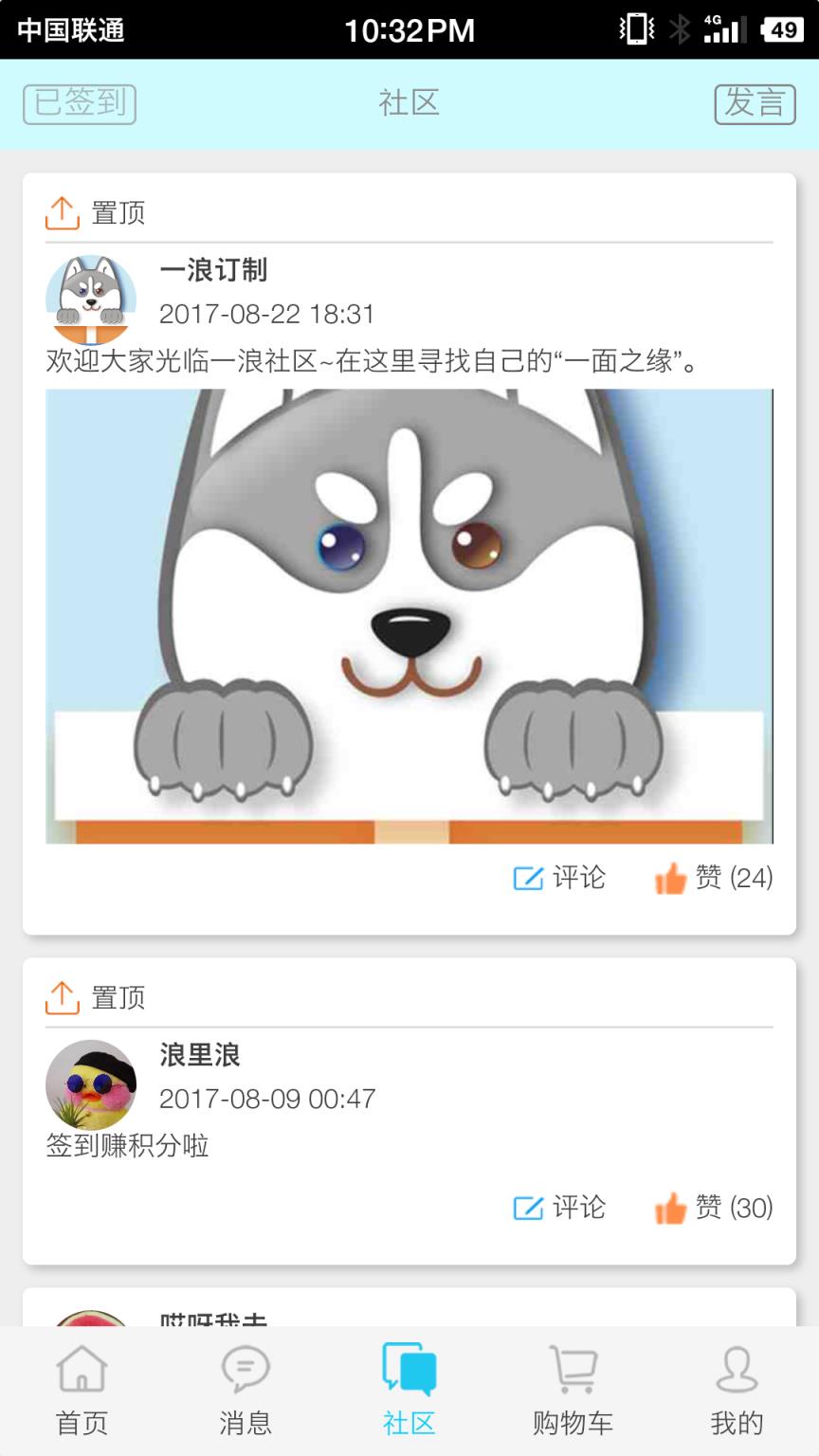
Task: View the husky dog post image
Action: tap(409, 616)
